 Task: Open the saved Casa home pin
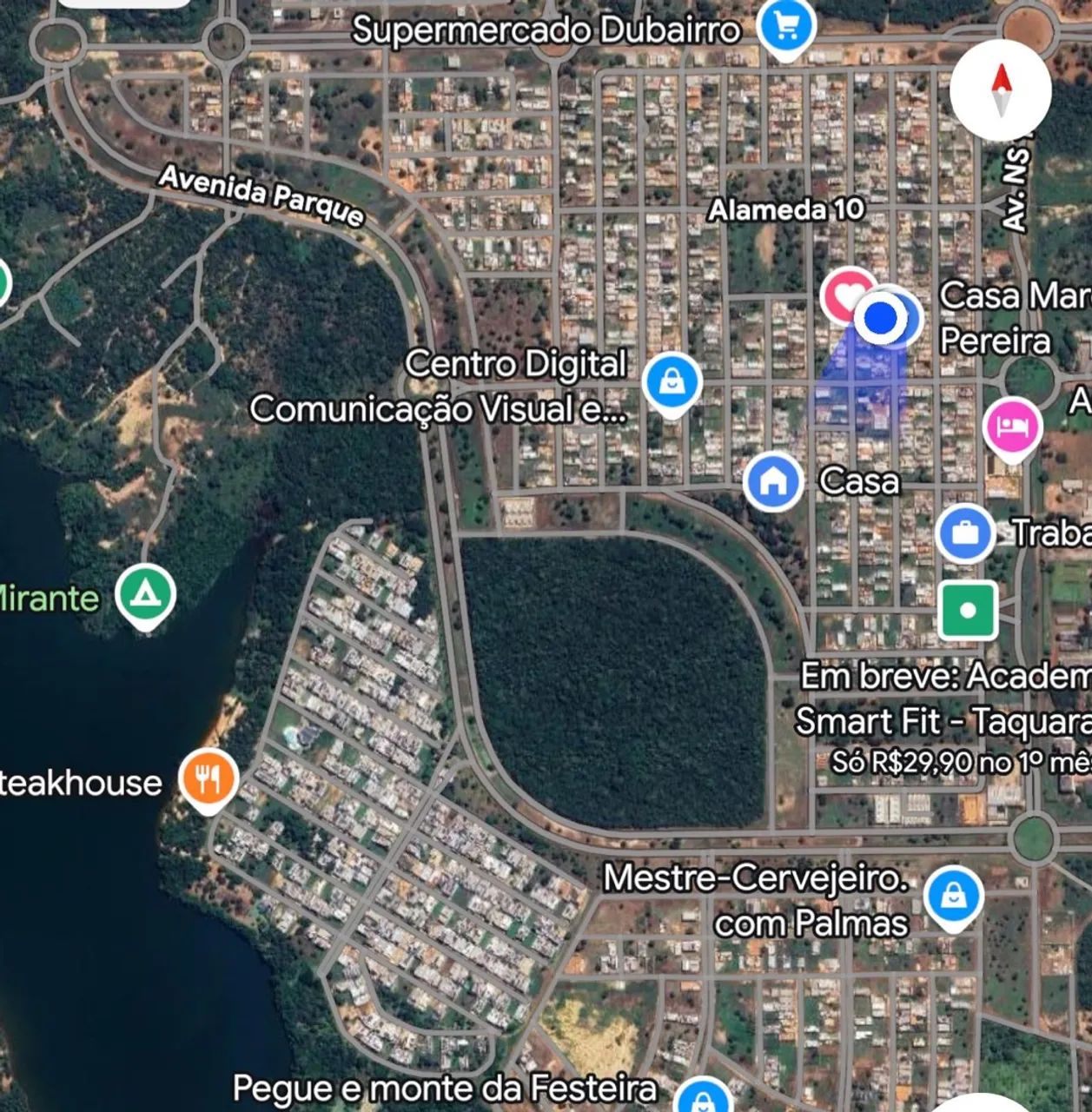773,480
